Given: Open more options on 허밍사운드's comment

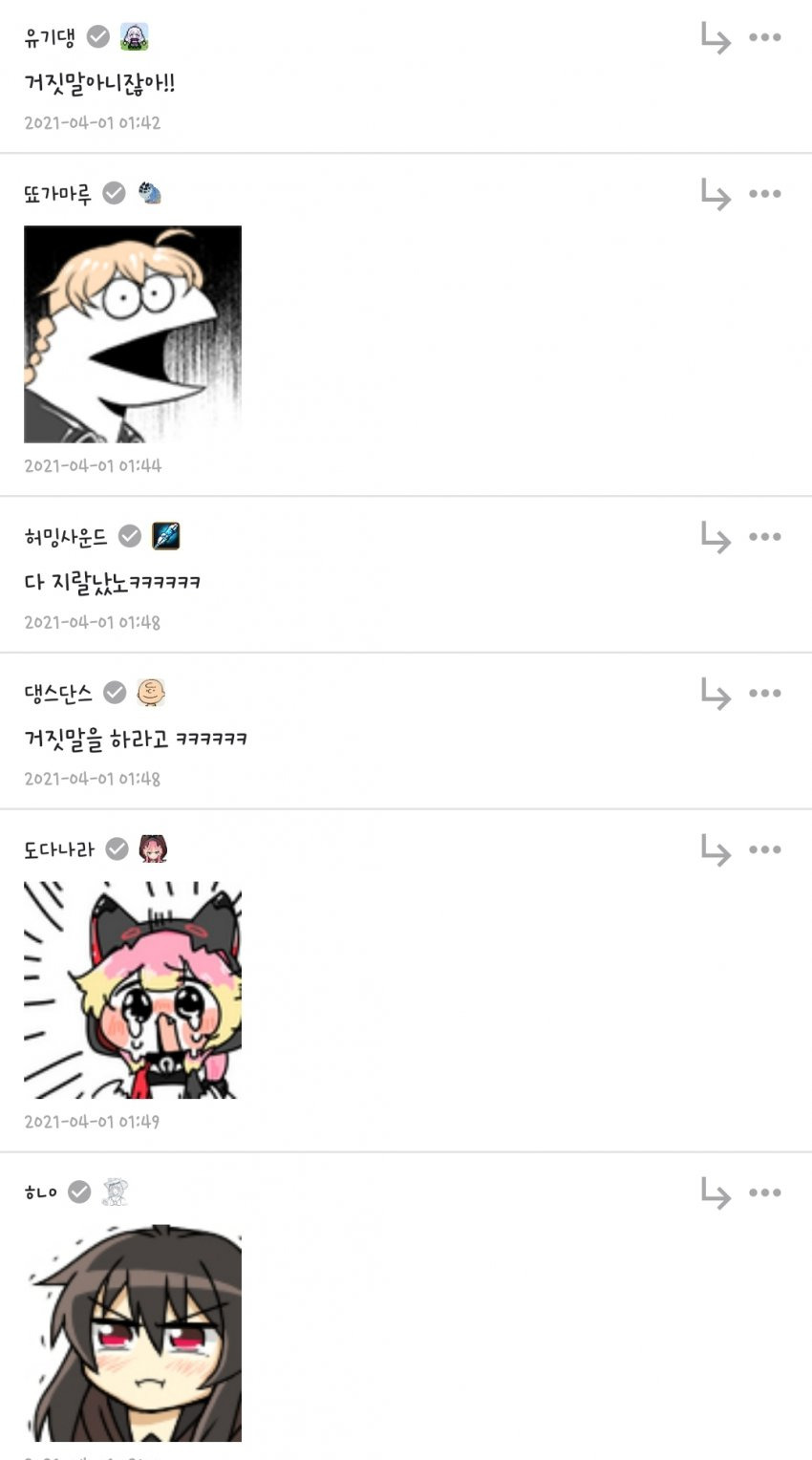Looking at the screenshot, I should (765, 537).
